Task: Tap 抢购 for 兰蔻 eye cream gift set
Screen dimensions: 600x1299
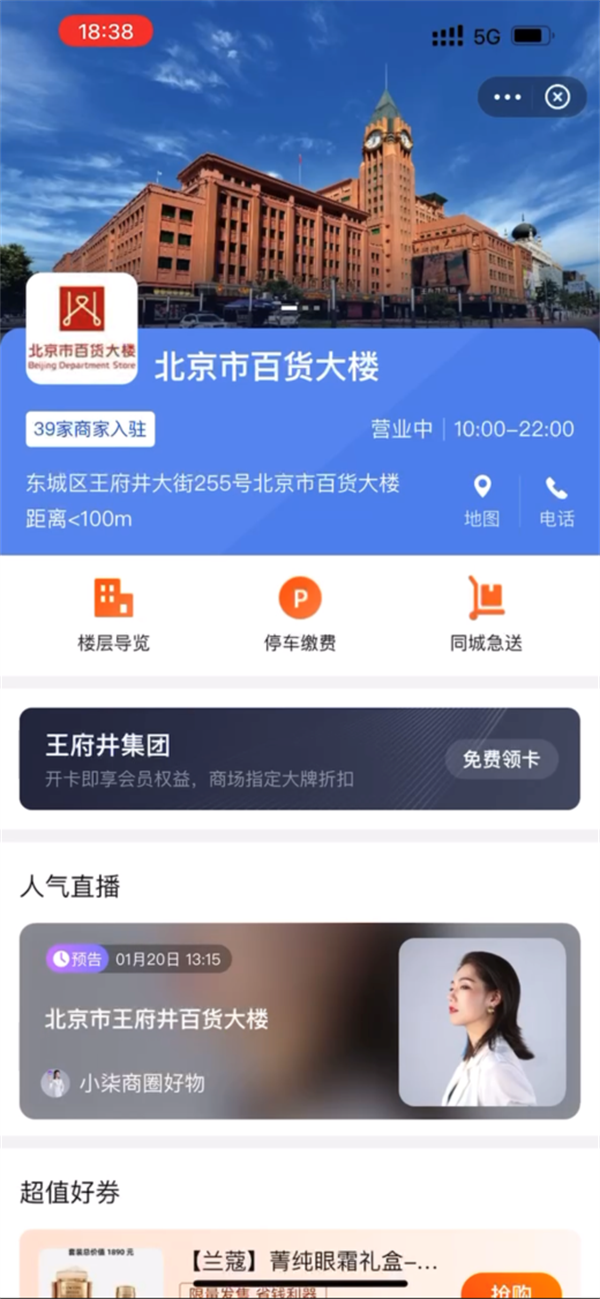Action: (x=511, y=1287)
